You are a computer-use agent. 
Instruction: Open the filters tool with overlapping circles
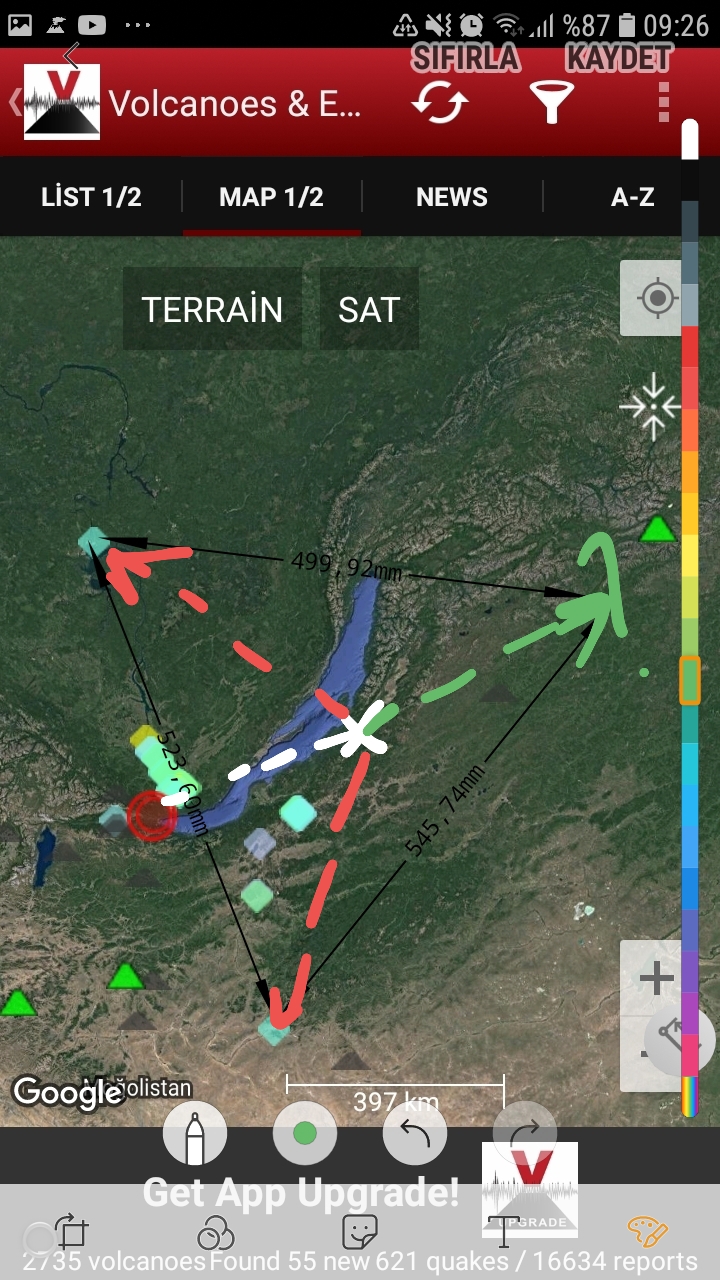point(215,1232)
